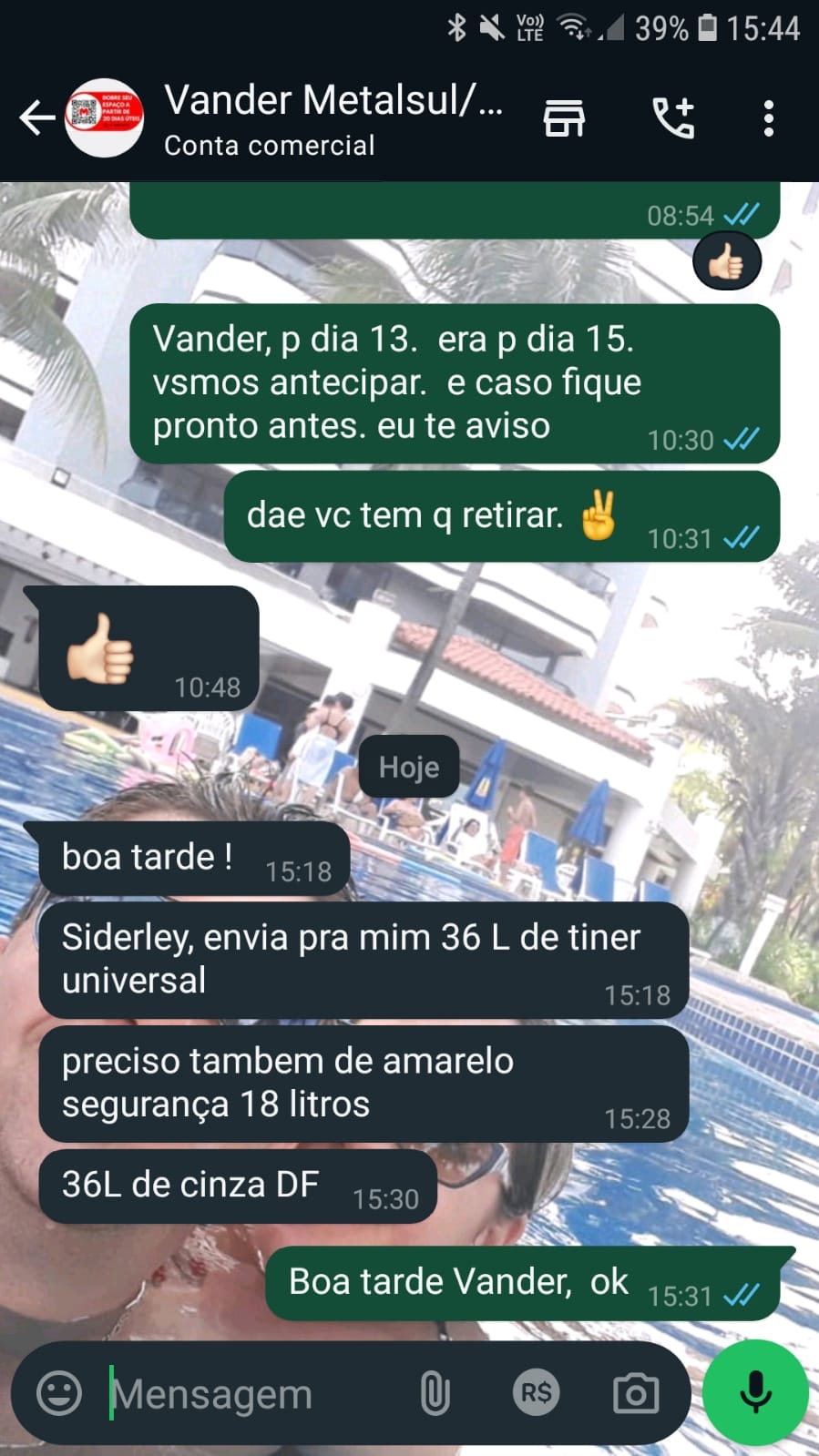Open the camera to send photo
This screenshot has width=819, height=1456.
636,1393
